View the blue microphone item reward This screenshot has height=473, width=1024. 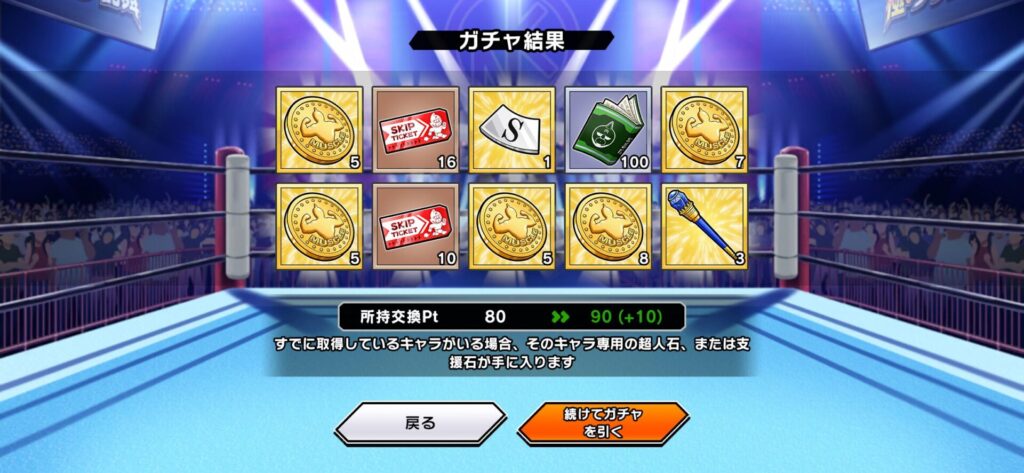[705, 225]
